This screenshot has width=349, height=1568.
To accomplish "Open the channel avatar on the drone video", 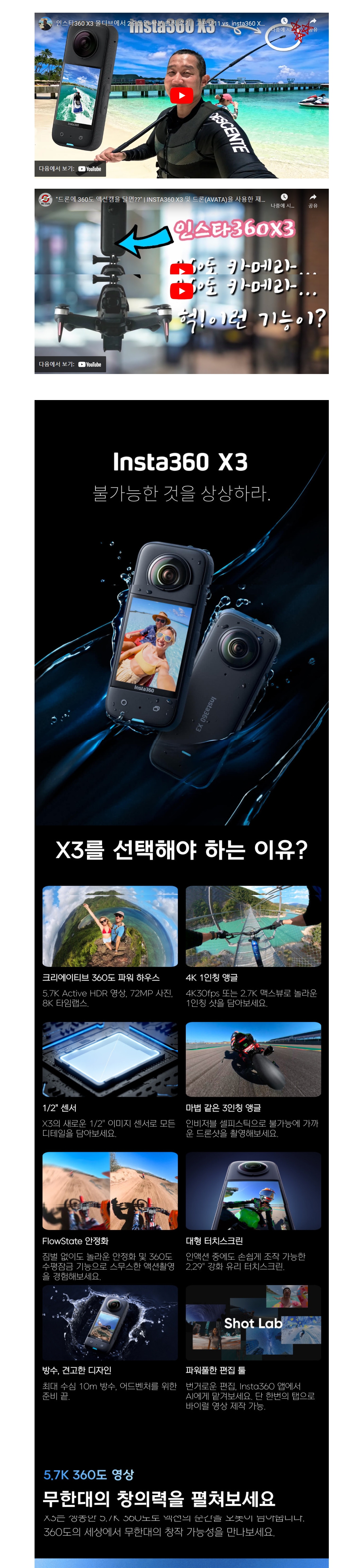I will pyautogui.click(x=45, y=199).
